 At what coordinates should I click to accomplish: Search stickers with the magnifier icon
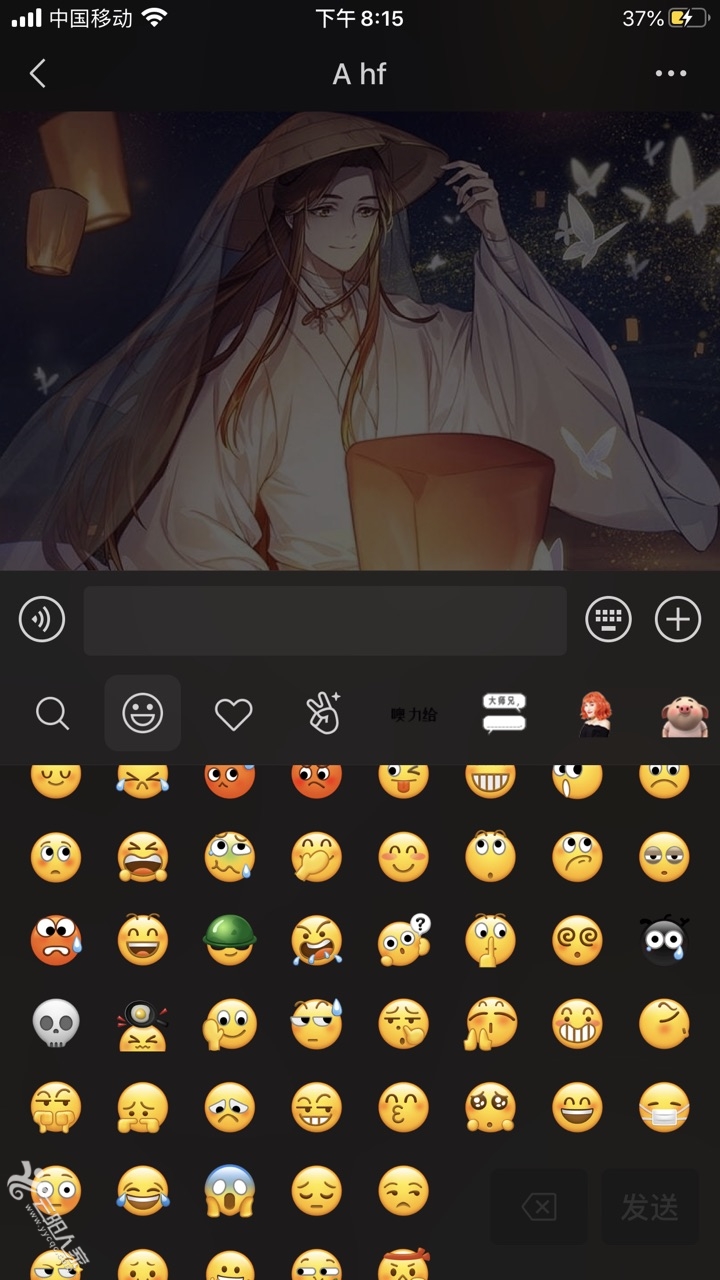pyautogui.click(x=52, y=714)
